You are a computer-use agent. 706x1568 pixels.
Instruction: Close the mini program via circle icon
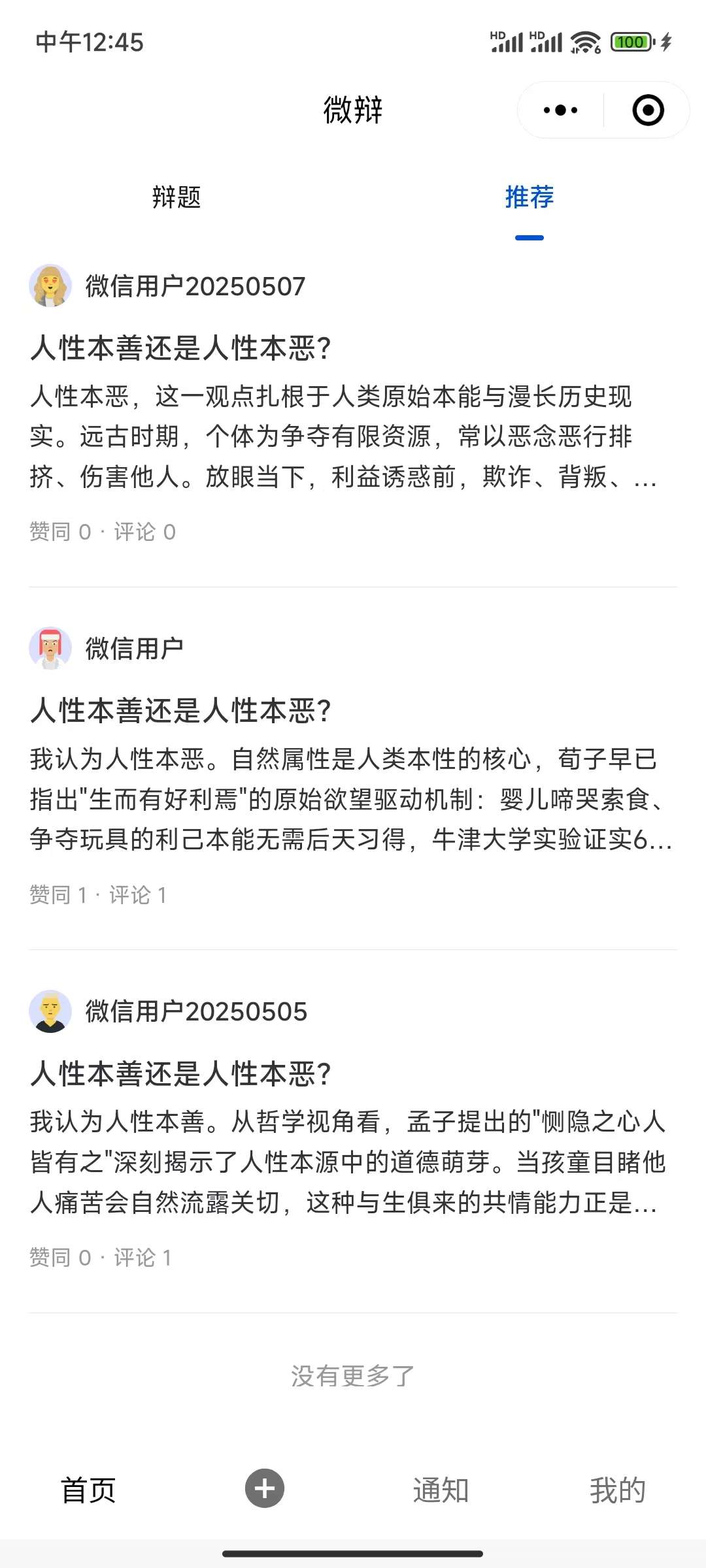click(648, 110)
